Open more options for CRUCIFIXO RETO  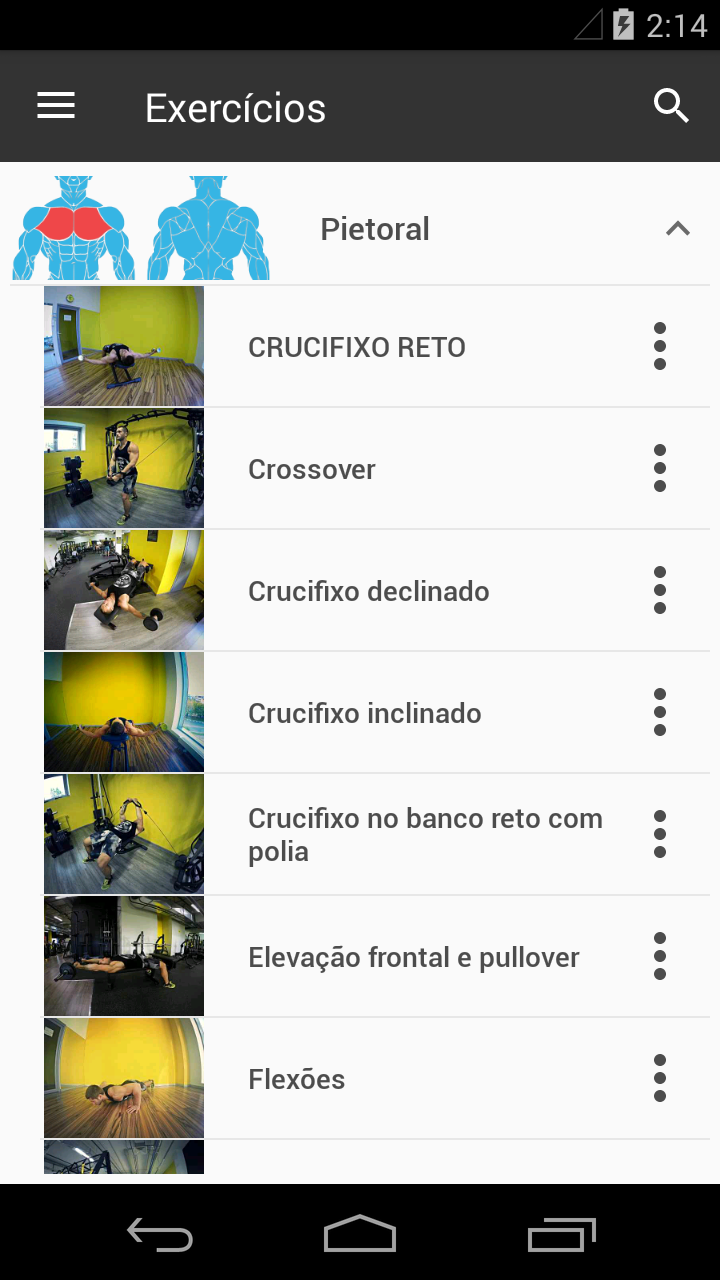(x=659, y=347)
